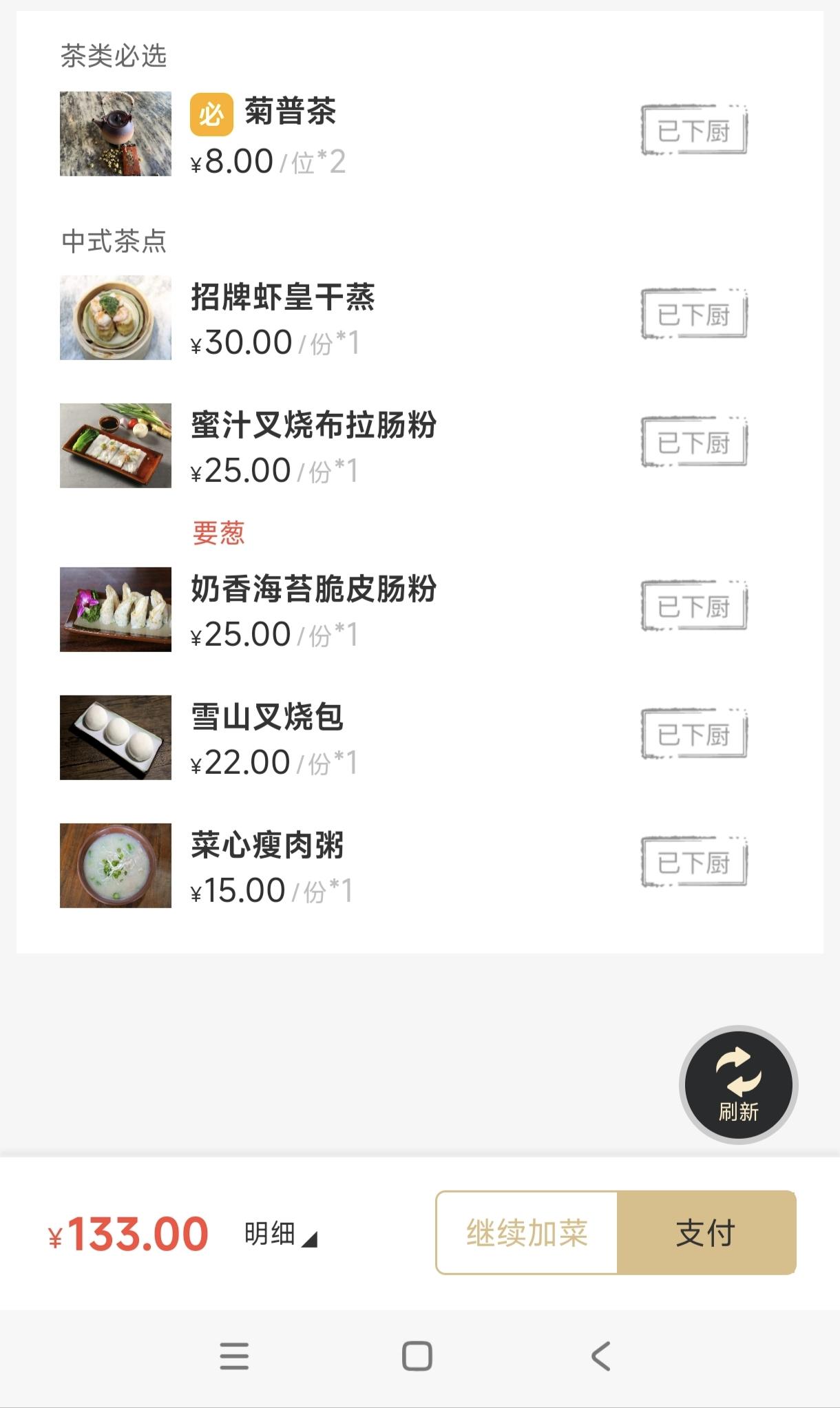Go back with the system back button

(x=600, y=1356)
